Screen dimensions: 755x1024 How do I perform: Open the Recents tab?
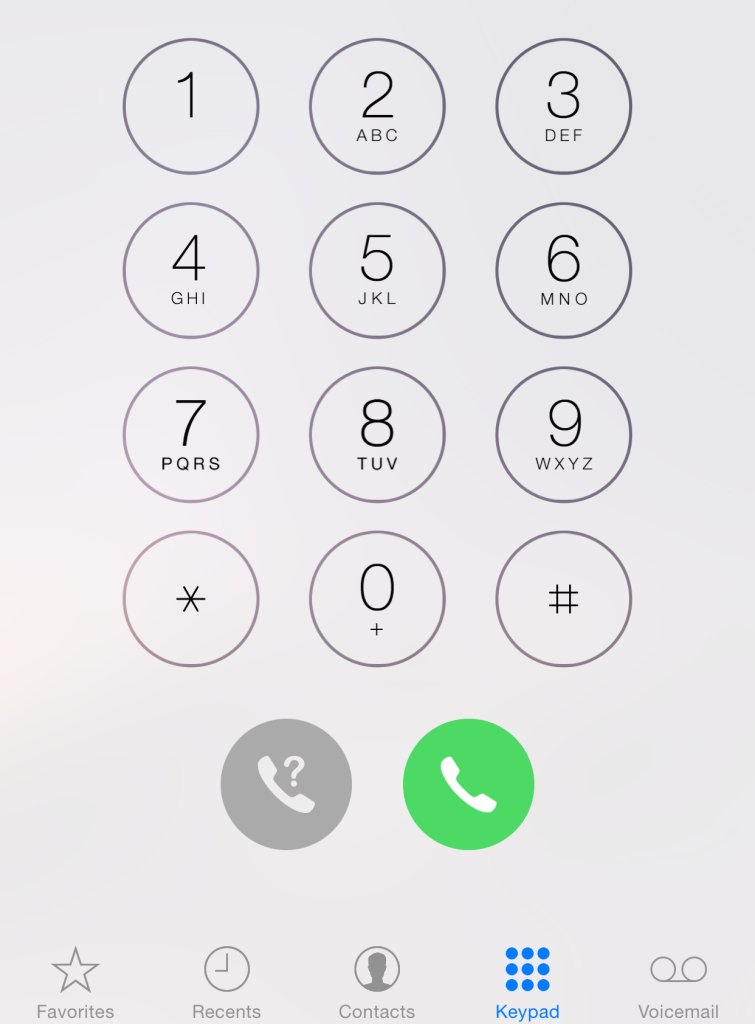pyautogui.click(x=226, y=984)
